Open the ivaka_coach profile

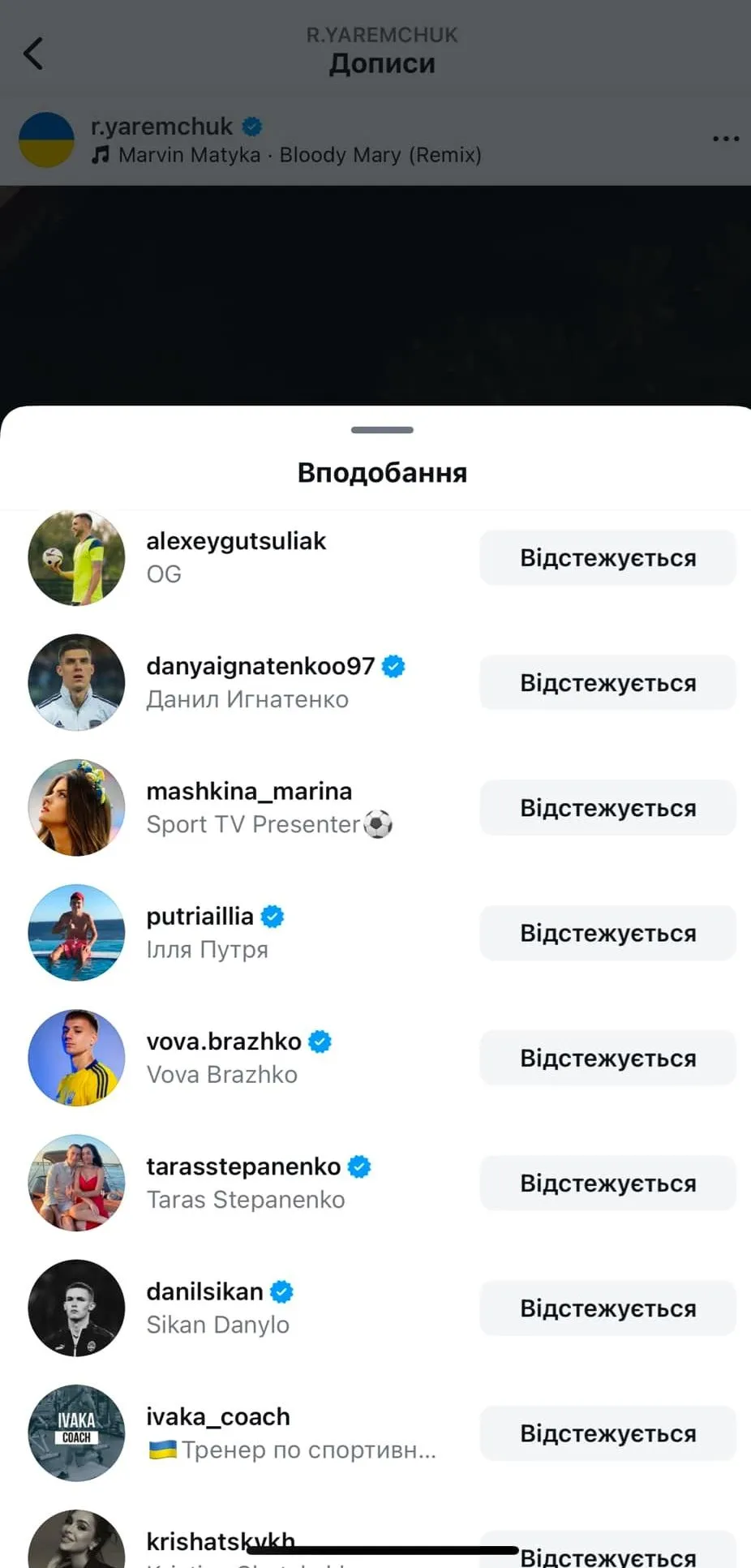coord(217,1416)
